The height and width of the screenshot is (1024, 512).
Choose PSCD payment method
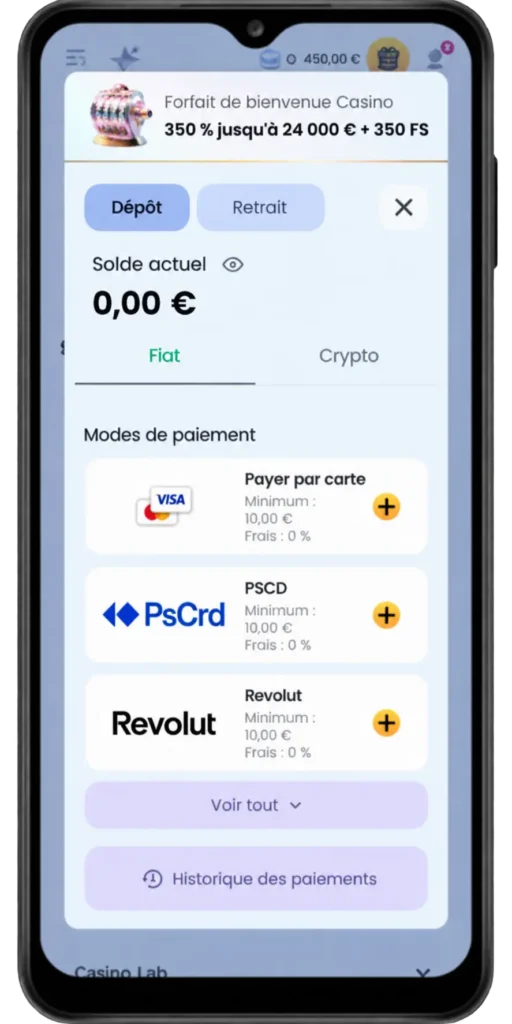(x=256, y=615)
